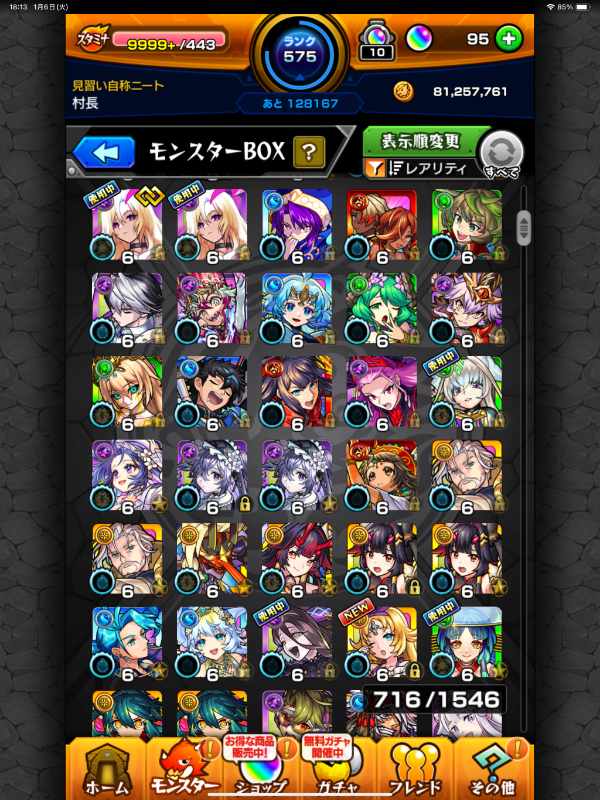This screenshot has width=600, height=800.
Task: Tap the すべて refresh toggle button
Action: click(x=502, y=155)
